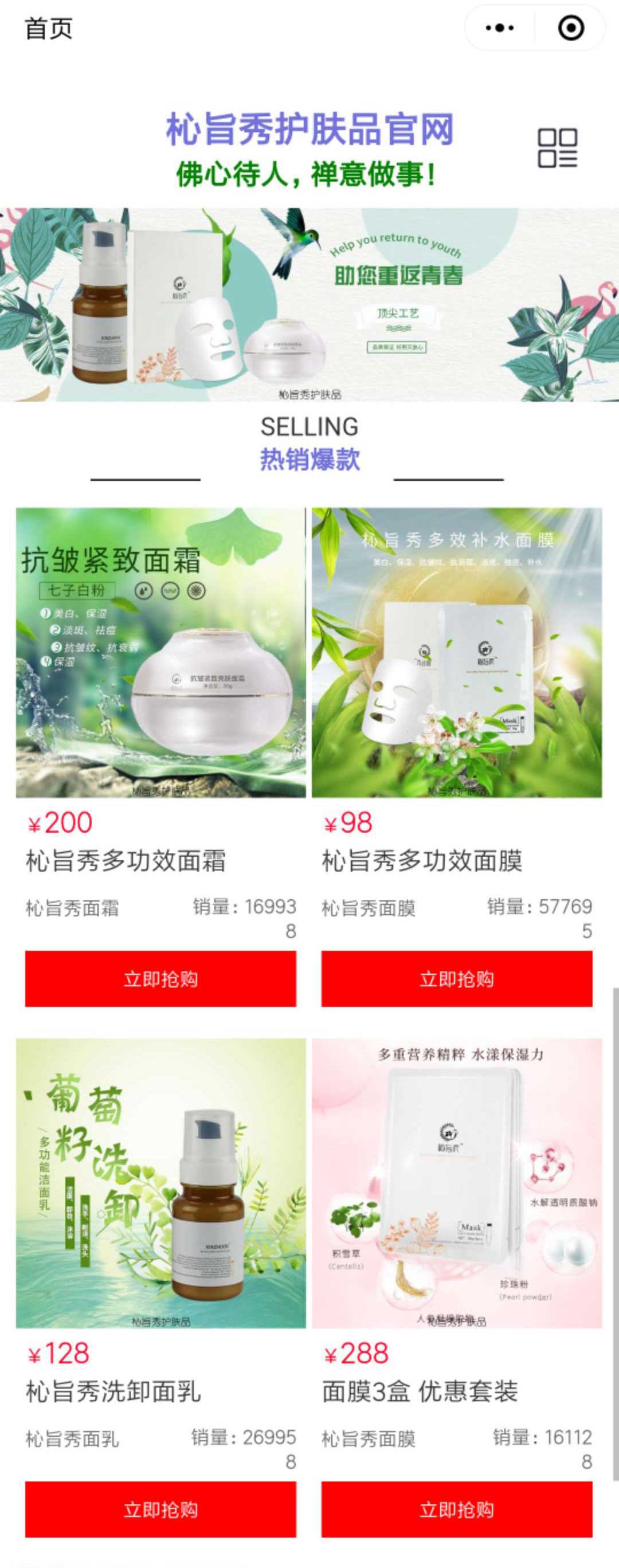Open the 松旨秀多功效面霜 product image

pyautogui.click(x=160, y=653)
